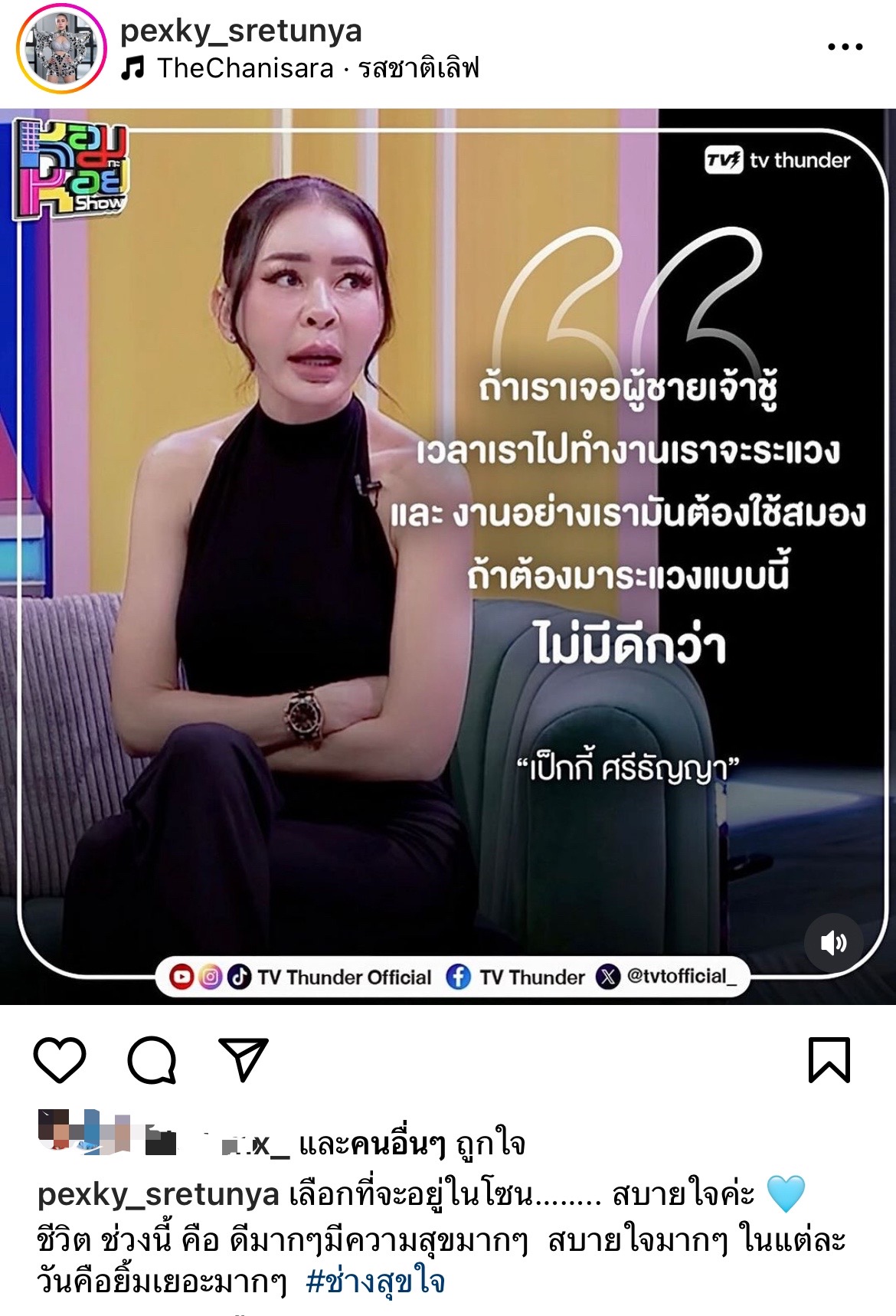The width and height of the screenshot is (896, 1316).
Task: Toggle the video sound speaker icon
Action: [x=833, y=942]
